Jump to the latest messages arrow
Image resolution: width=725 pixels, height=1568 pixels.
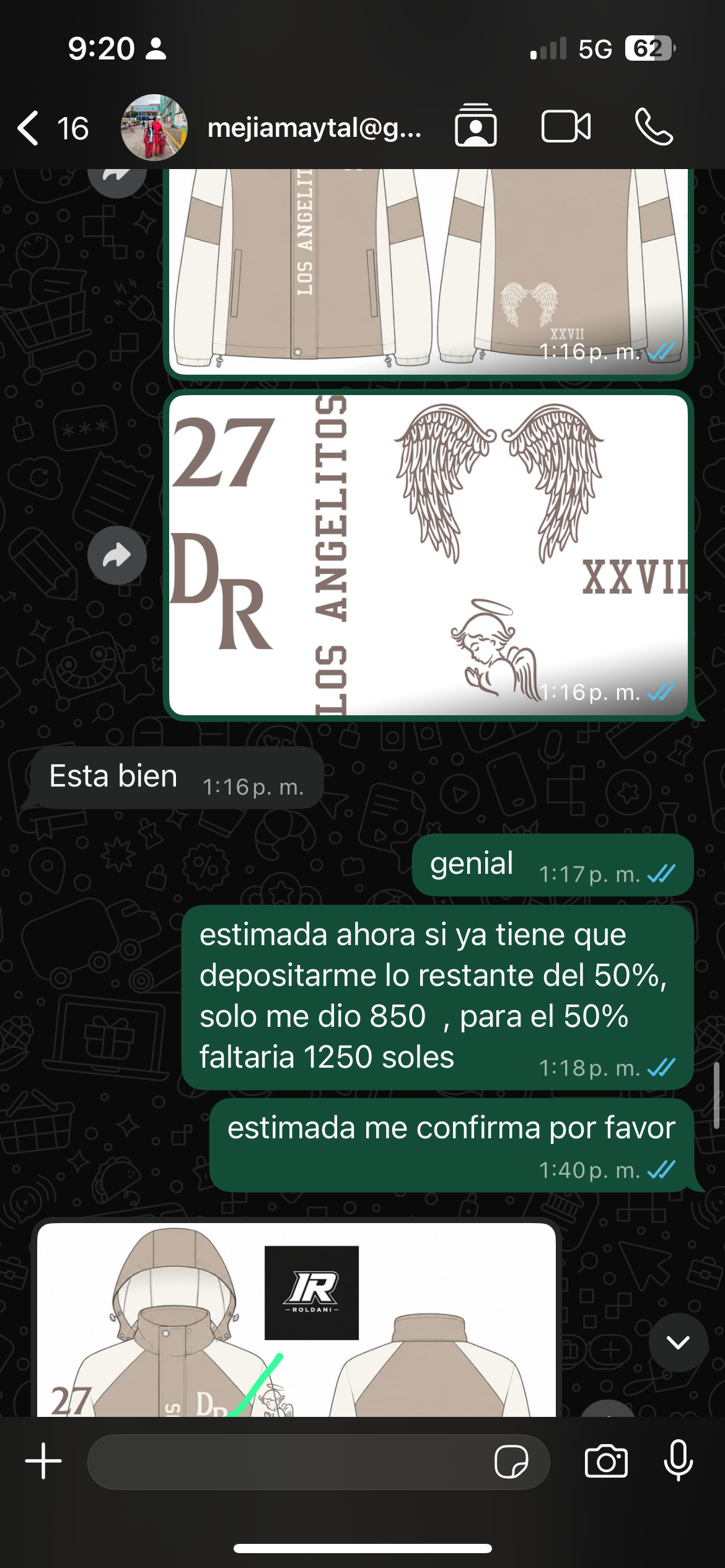click(x=678, y=1342)
